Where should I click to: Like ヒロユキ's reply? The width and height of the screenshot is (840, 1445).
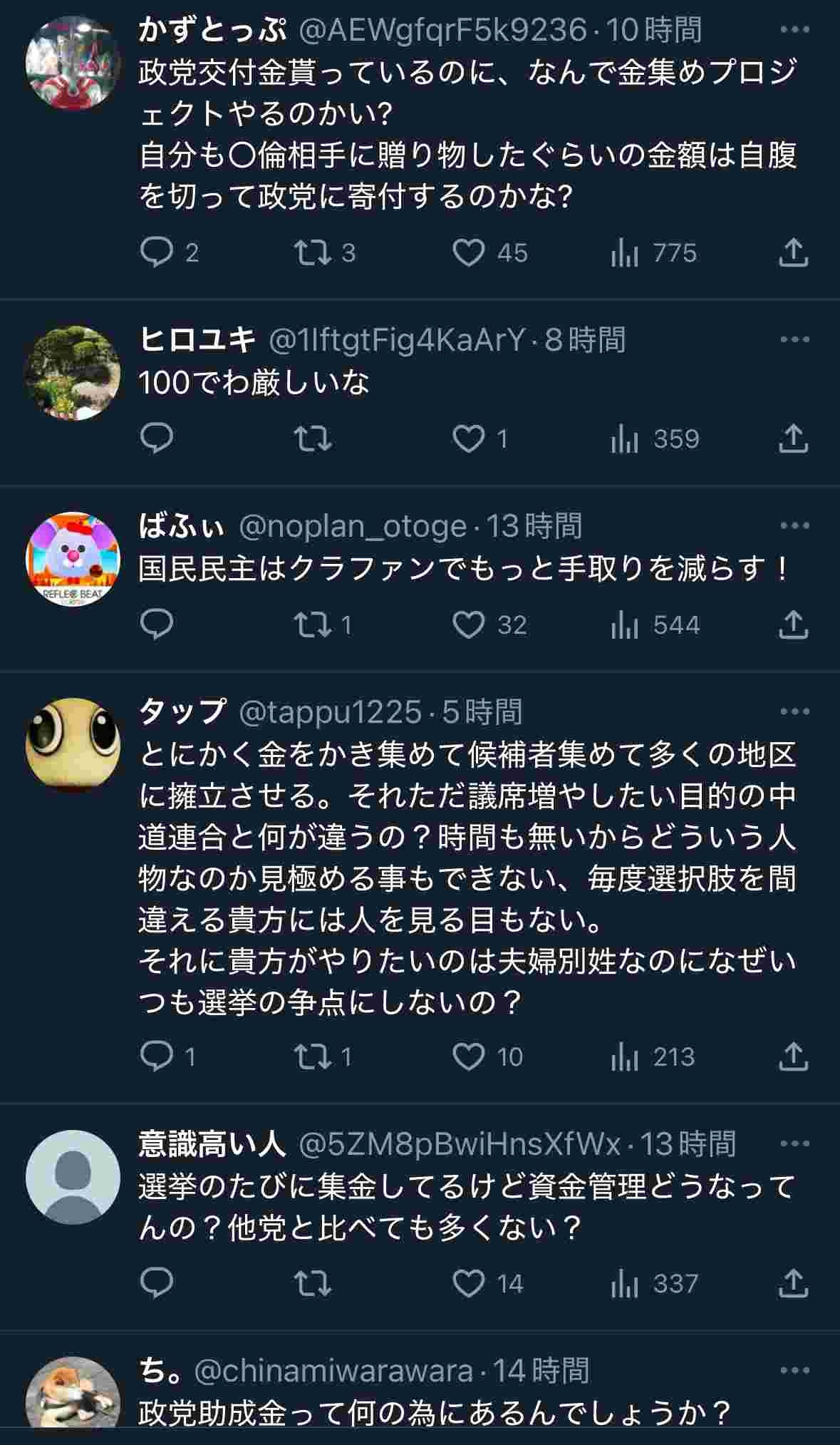click(469, 439)
